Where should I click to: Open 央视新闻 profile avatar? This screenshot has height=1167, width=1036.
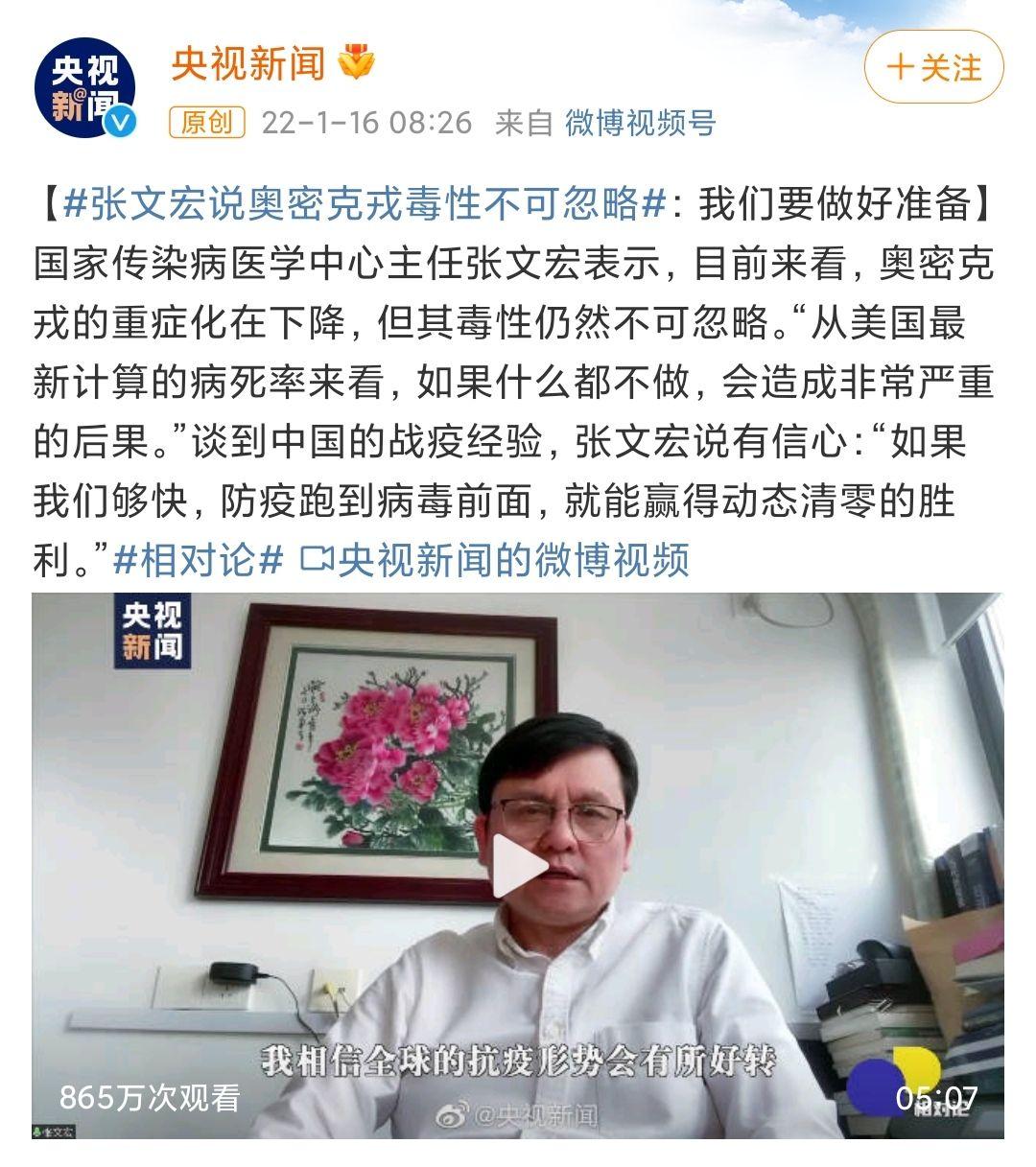click(84, 87)
